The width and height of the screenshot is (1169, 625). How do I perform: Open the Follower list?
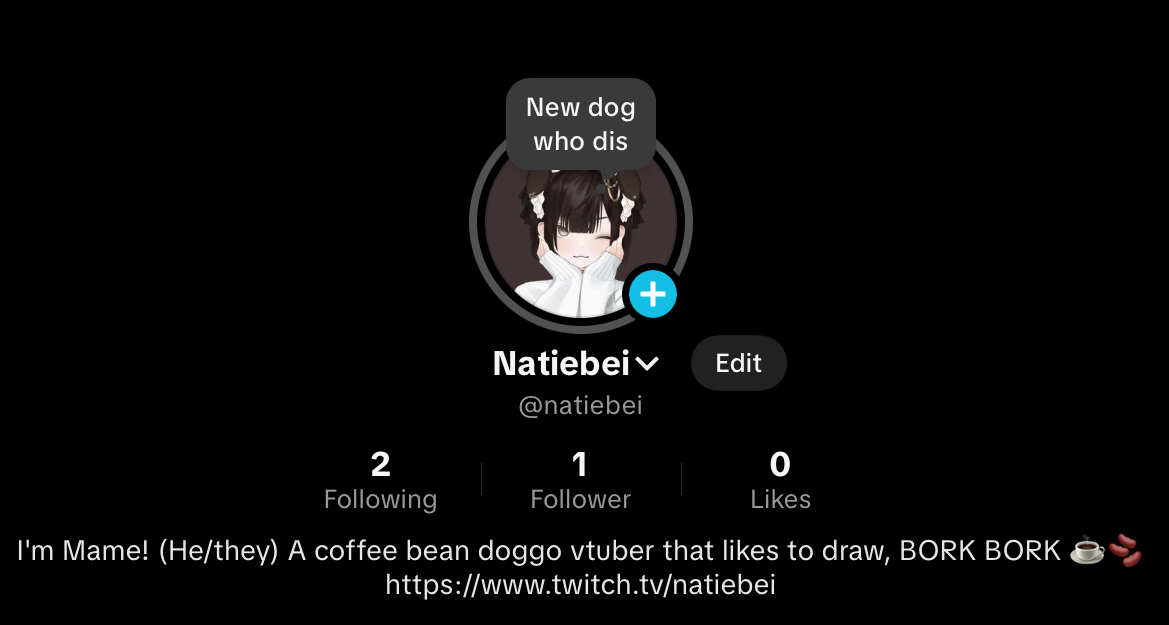pyautogui.click(x=580, y=480)
